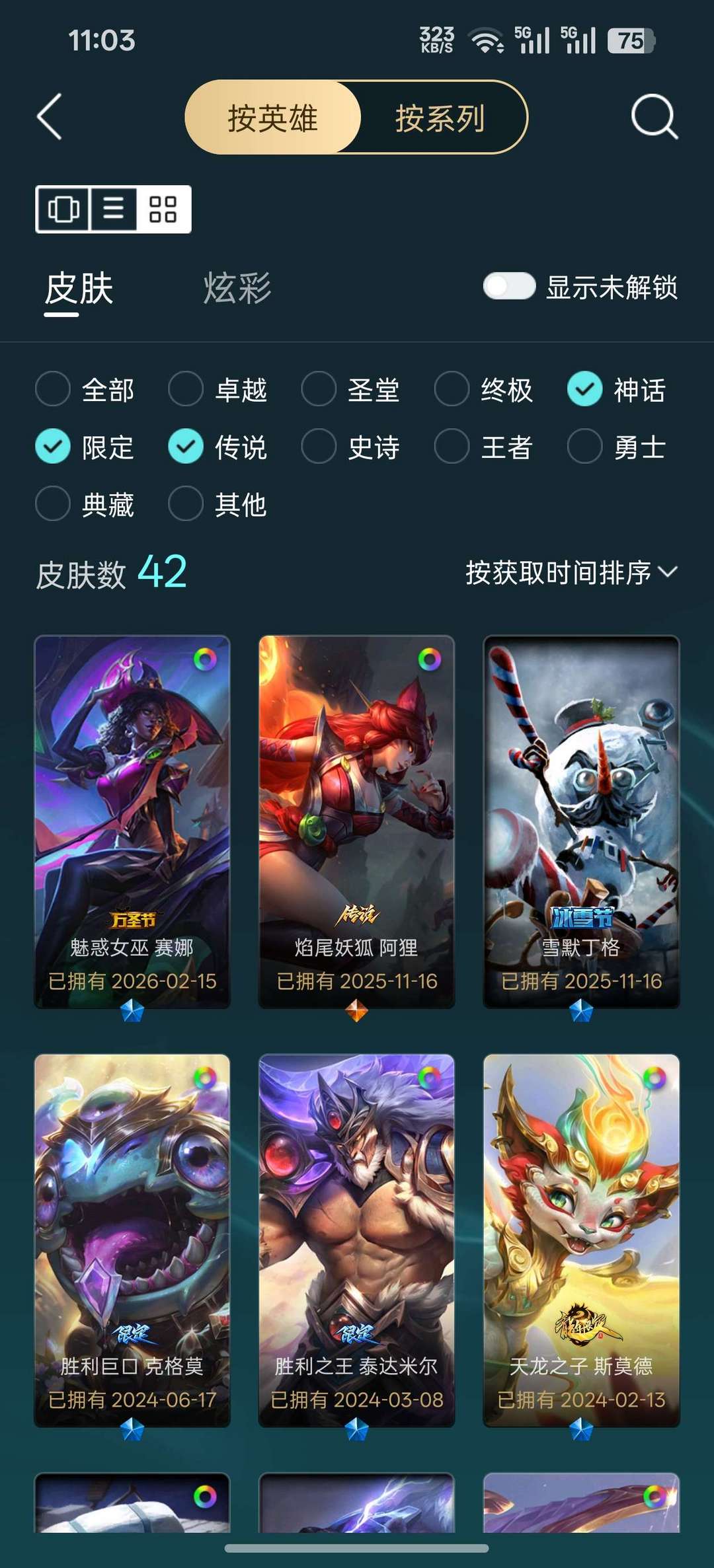Expand the 按获取时间排序 sort dropdown

[x=571, y=572]
